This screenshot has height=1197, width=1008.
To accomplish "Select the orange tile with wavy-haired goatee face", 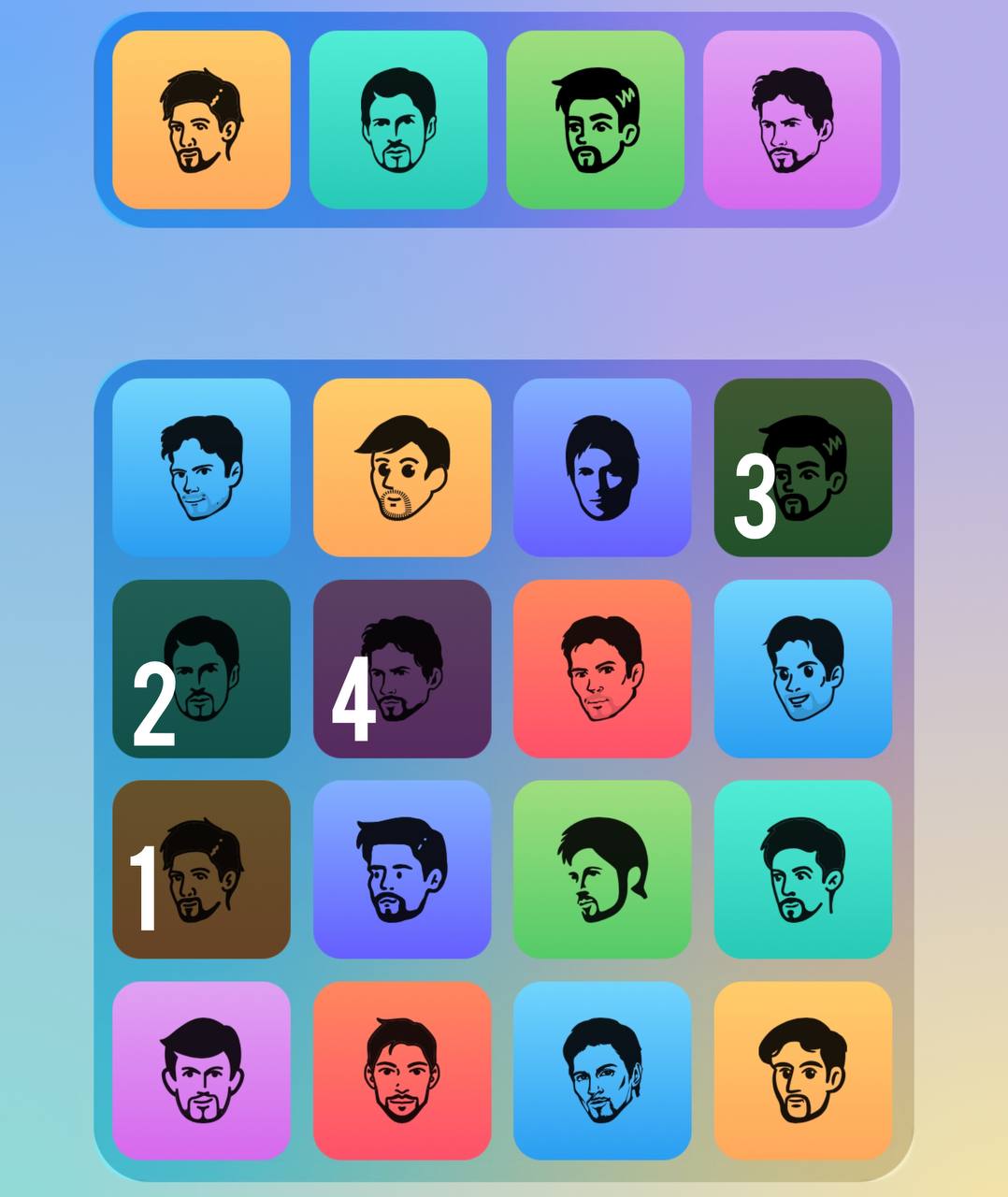I will (x=802, y=1071).
